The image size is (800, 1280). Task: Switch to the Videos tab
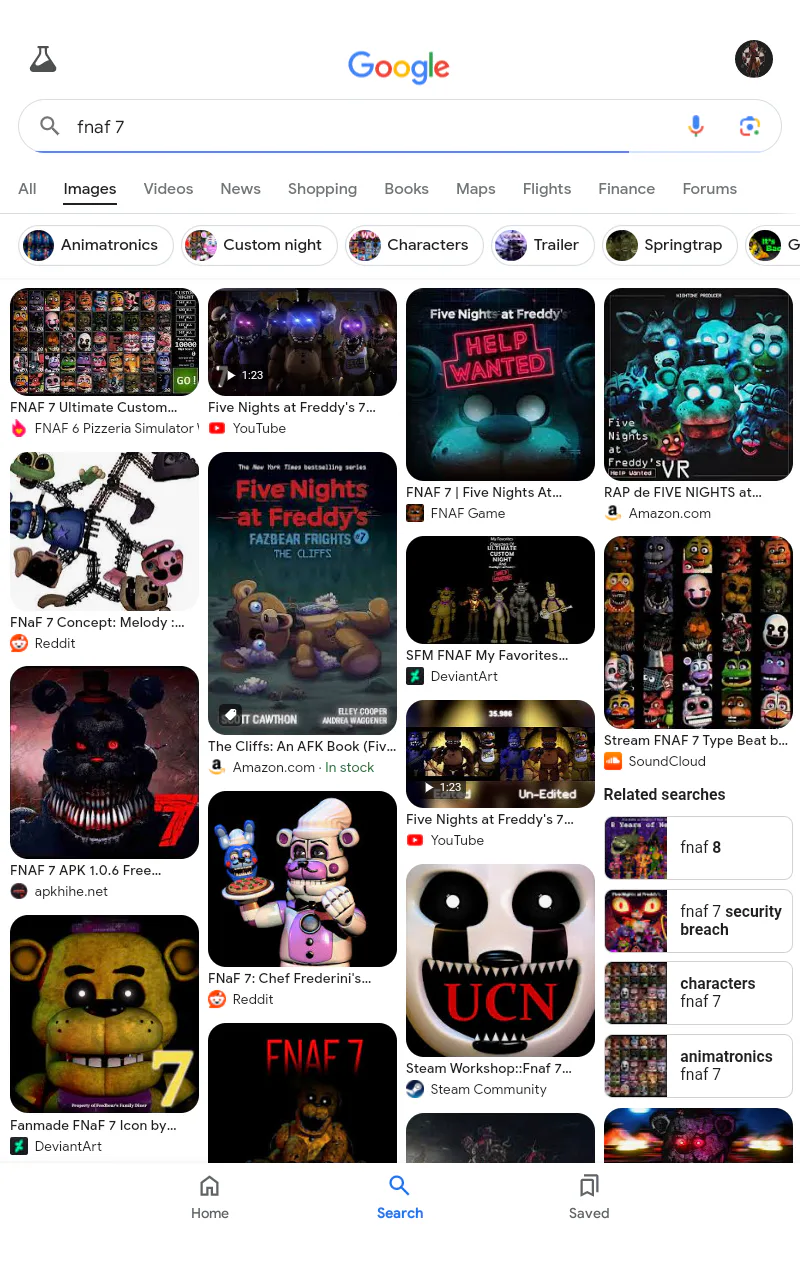(168, 189)
